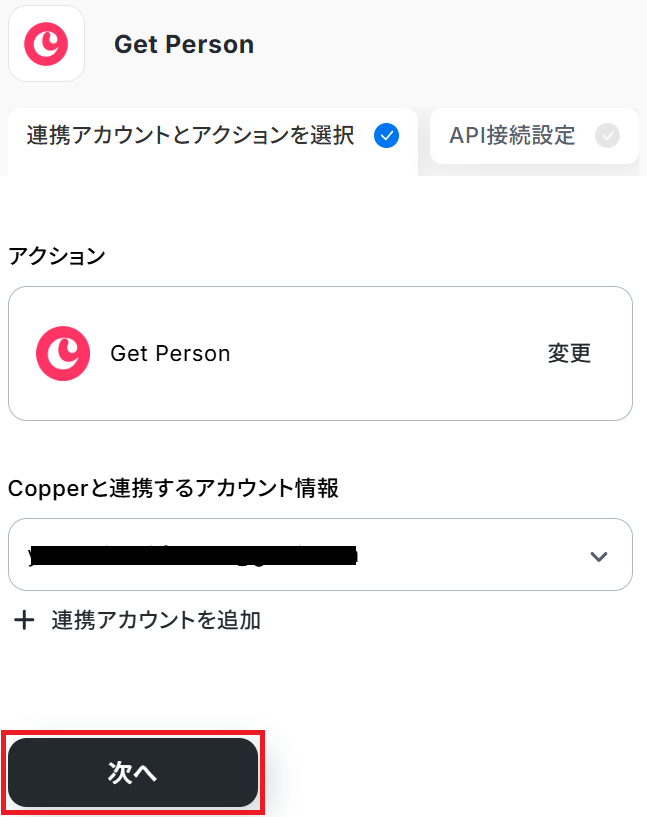Expand the Copper account dropdown
Screen dimensions: 647x817
click(598, 556)
